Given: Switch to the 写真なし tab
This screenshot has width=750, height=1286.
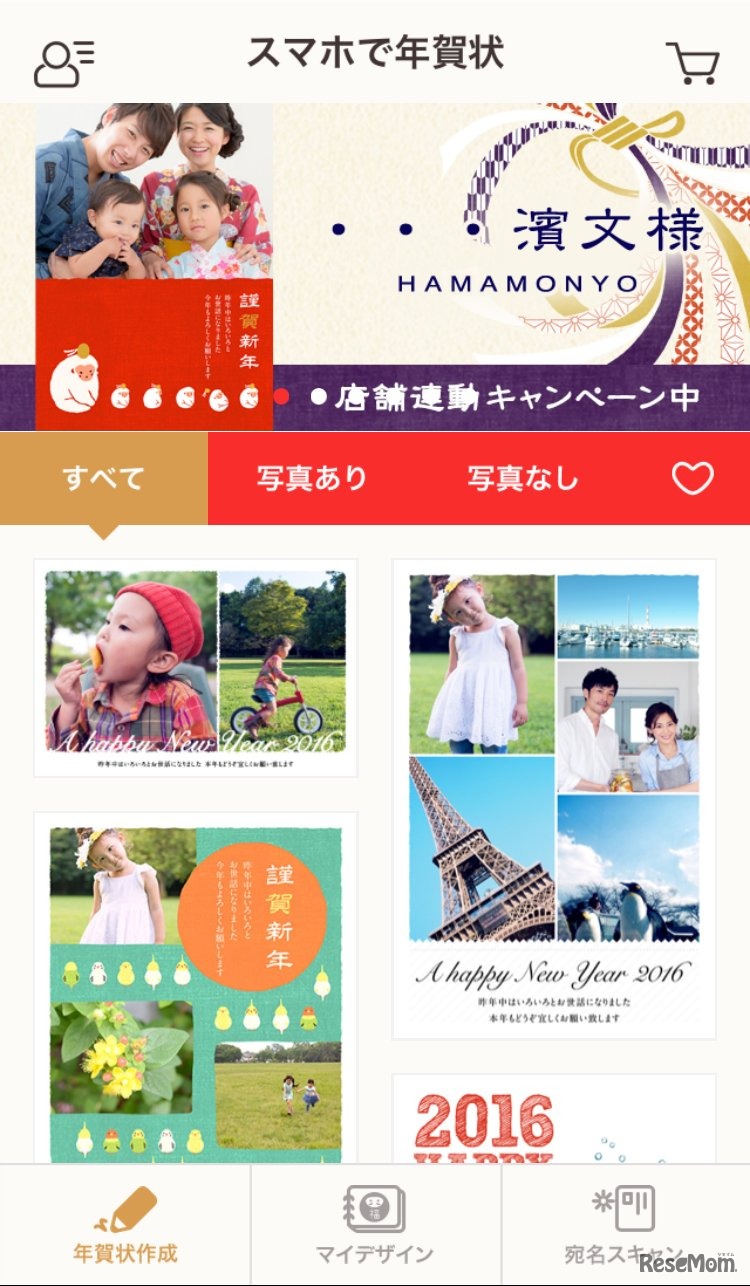Looking at the screenshot, I should click(523, 478).
